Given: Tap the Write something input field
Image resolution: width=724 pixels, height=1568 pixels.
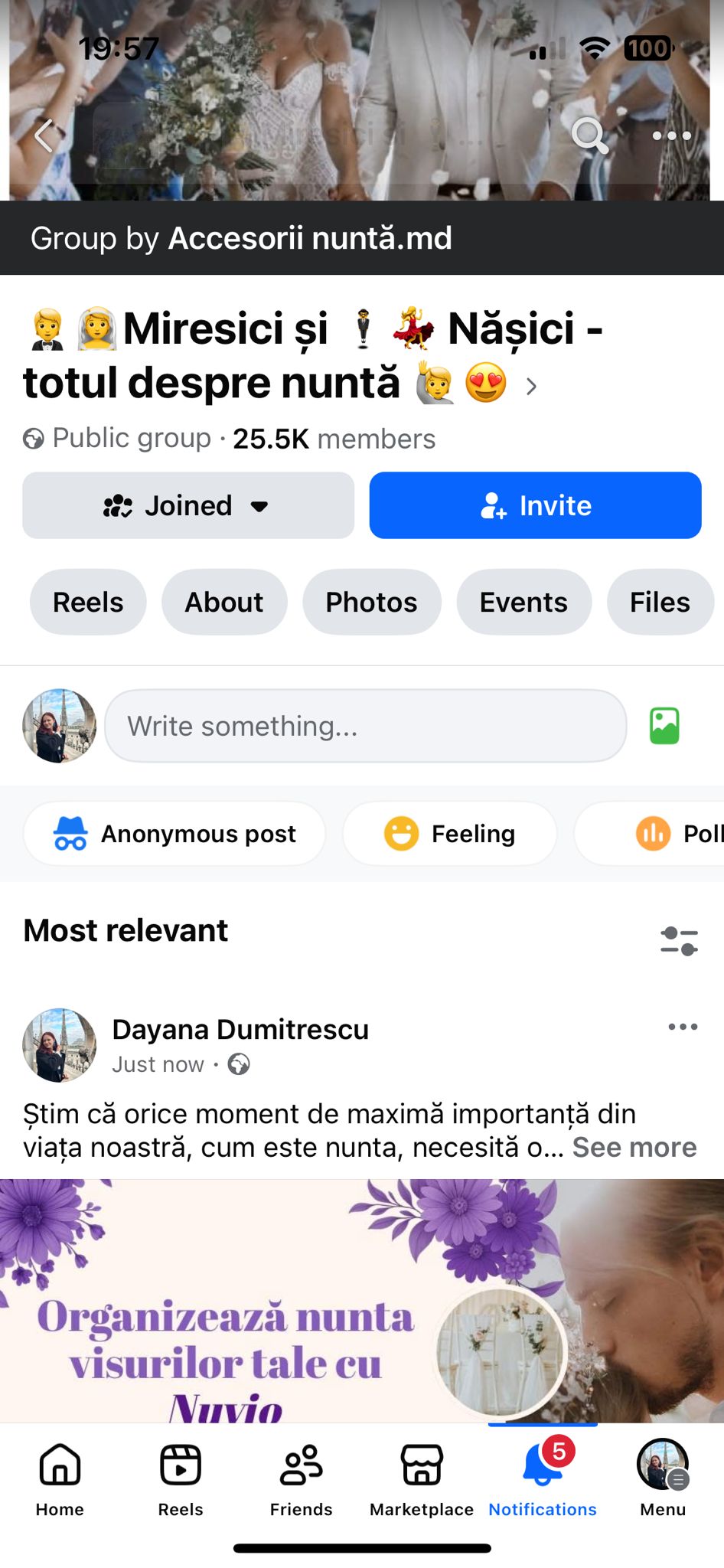Looking at the screenshot, I should click(365, 726).
